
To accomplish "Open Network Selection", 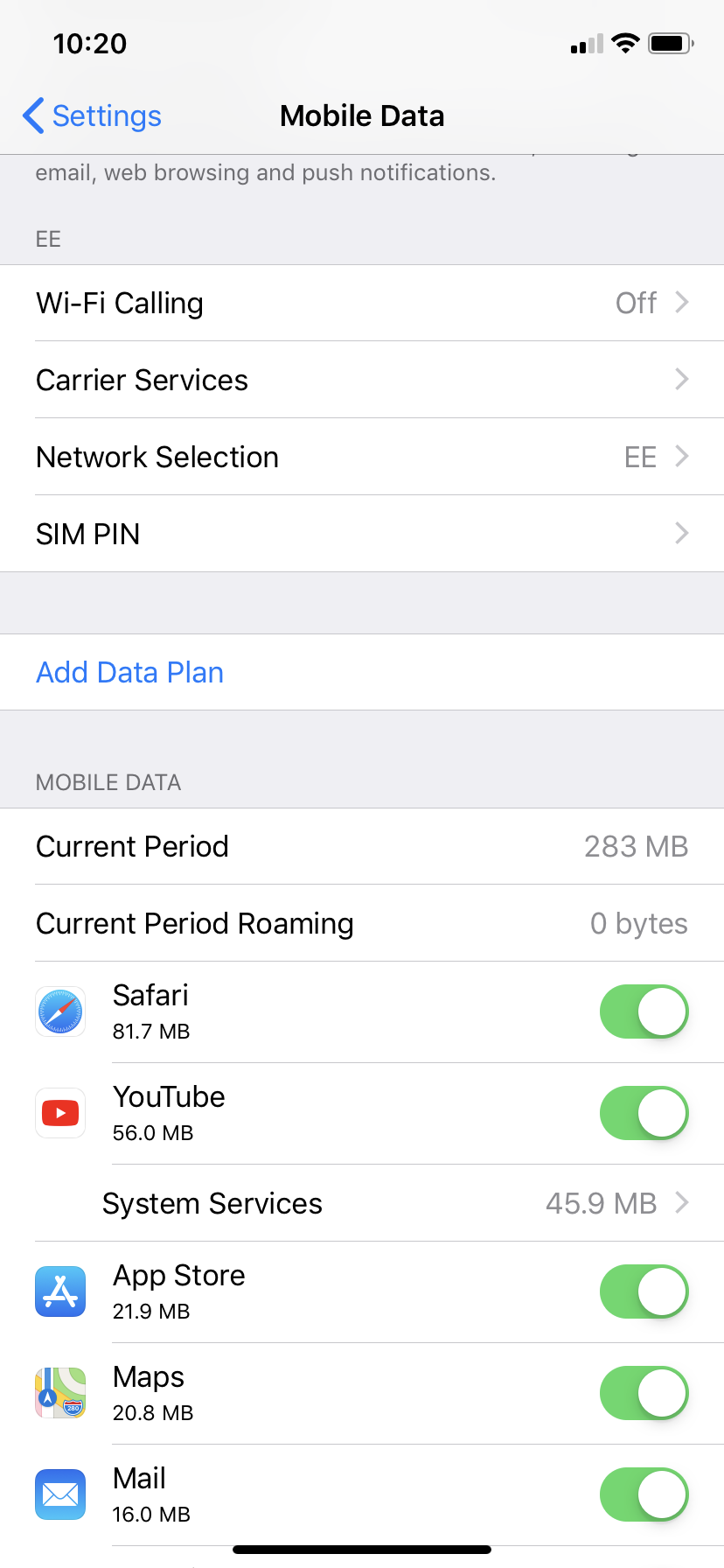I will pyautogui.click(x=362, y=457).
